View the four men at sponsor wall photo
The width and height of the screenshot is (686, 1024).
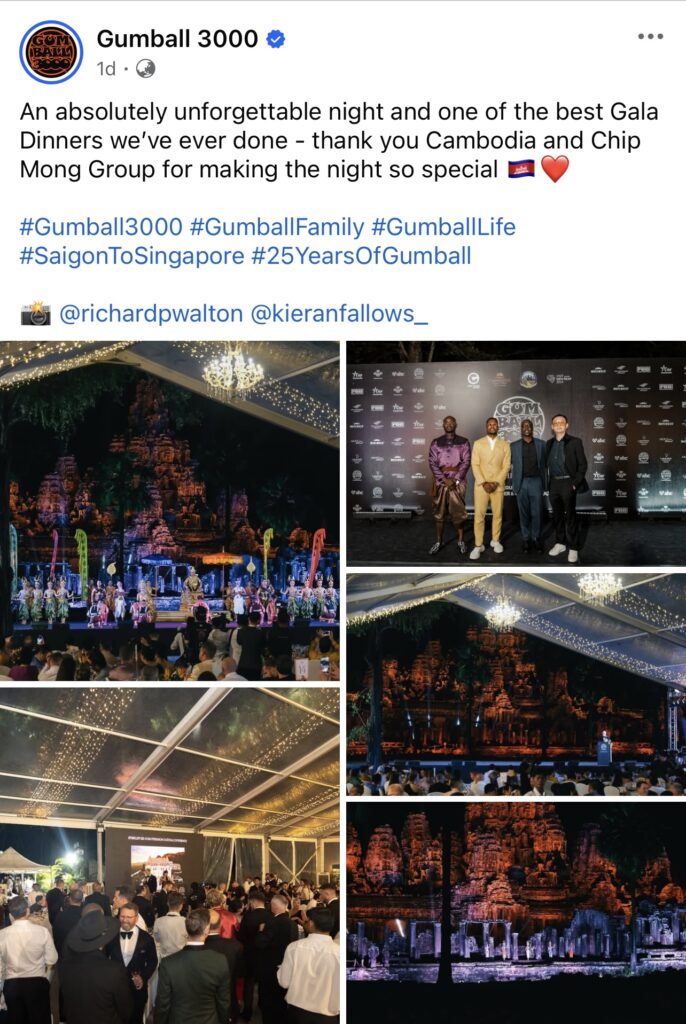click(x=516, y=453)
